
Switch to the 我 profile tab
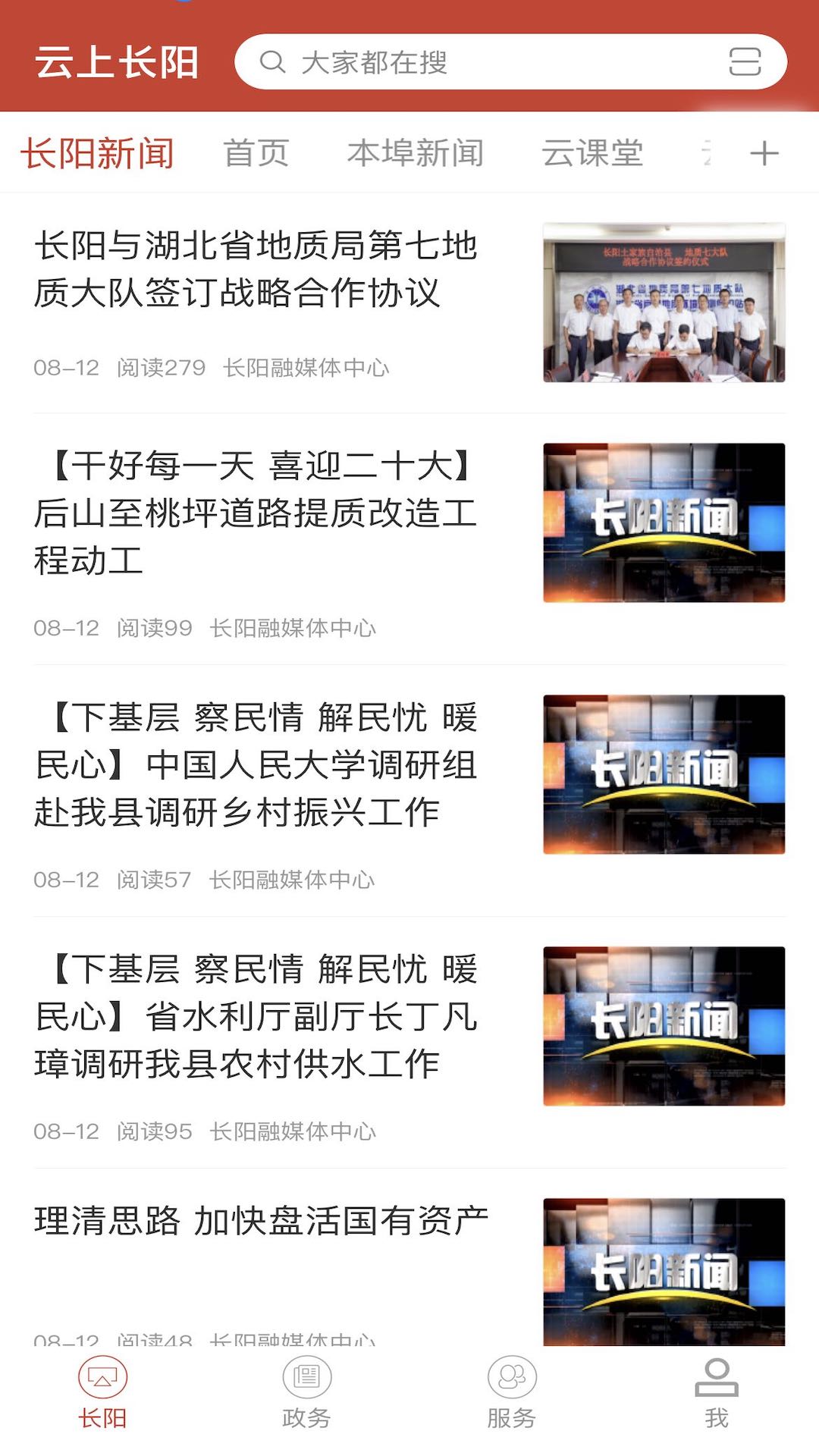coord(717,1394)
